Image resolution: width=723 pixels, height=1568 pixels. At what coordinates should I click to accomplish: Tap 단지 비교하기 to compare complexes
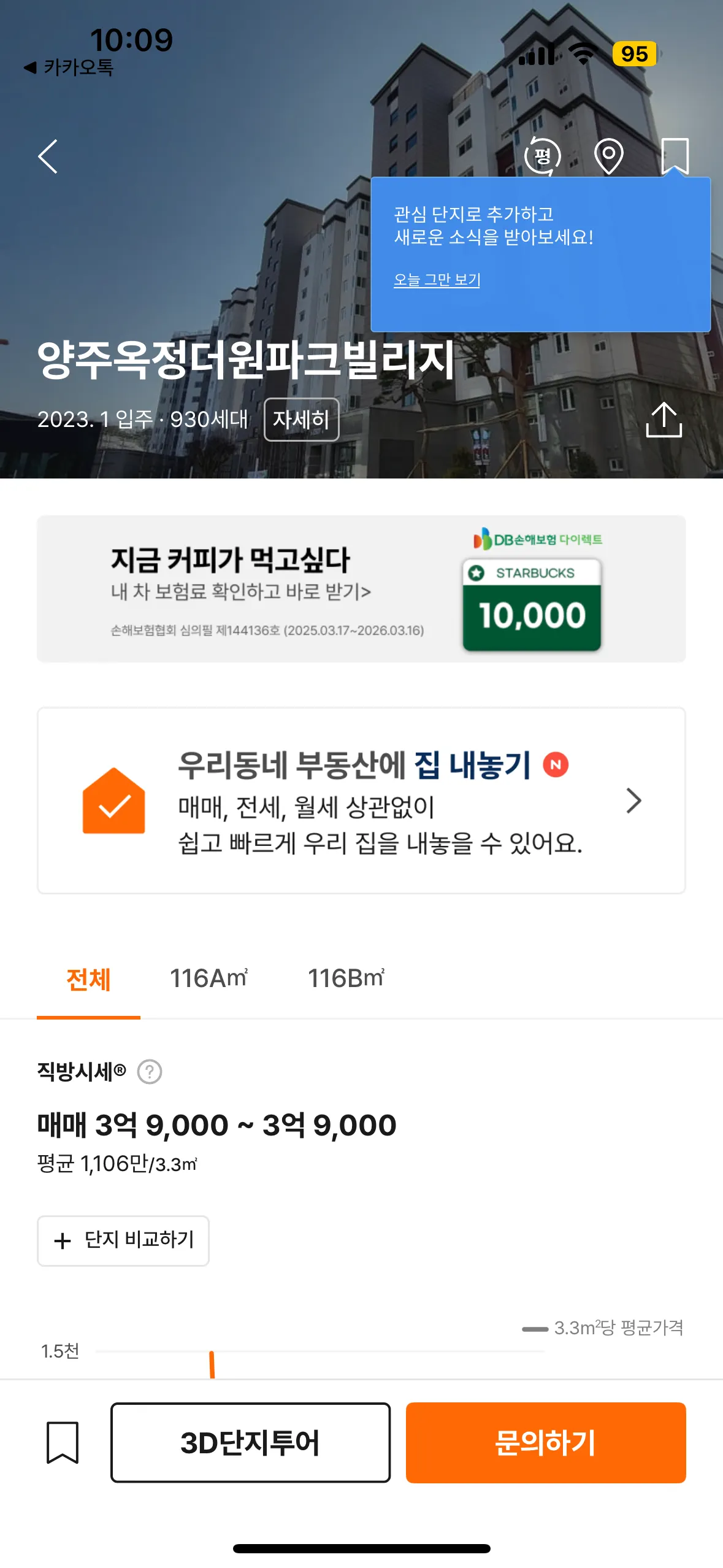pos(123,1240)
